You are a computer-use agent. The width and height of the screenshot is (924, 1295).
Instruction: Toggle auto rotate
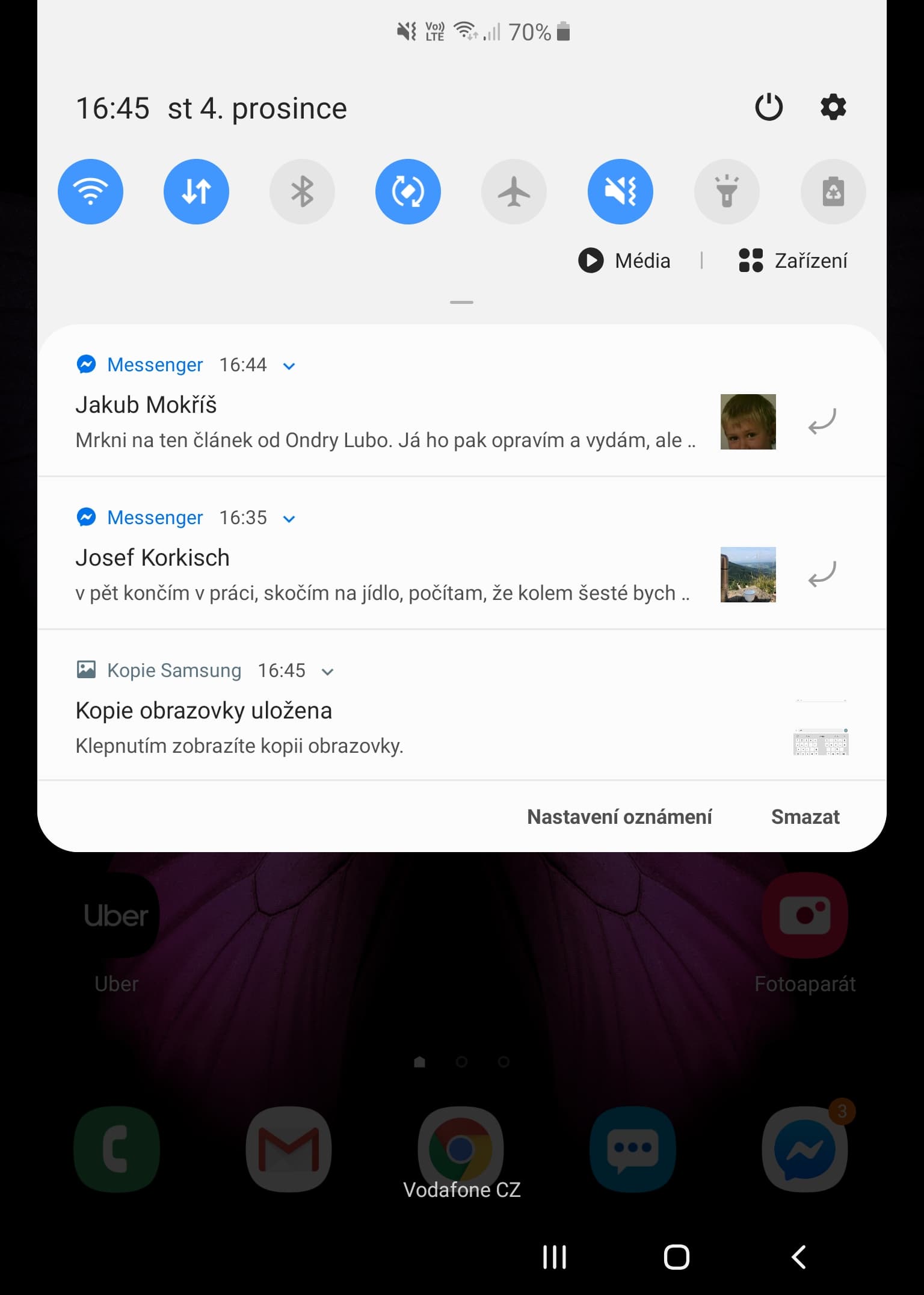[x=408, y=191]
